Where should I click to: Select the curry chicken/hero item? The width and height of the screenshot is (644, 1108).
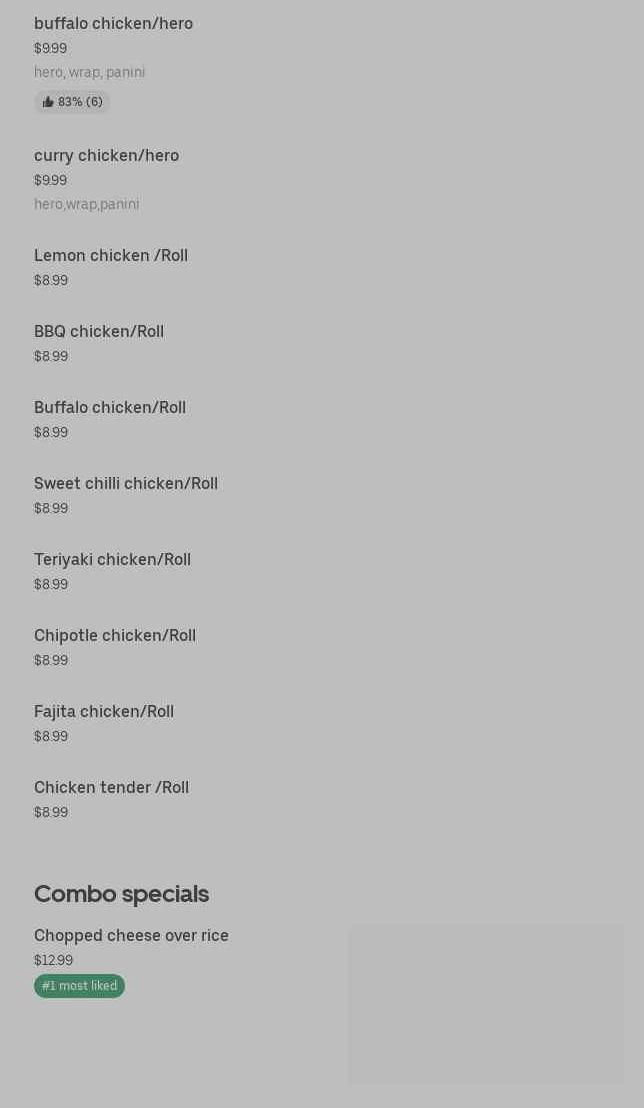coord(106,156)
